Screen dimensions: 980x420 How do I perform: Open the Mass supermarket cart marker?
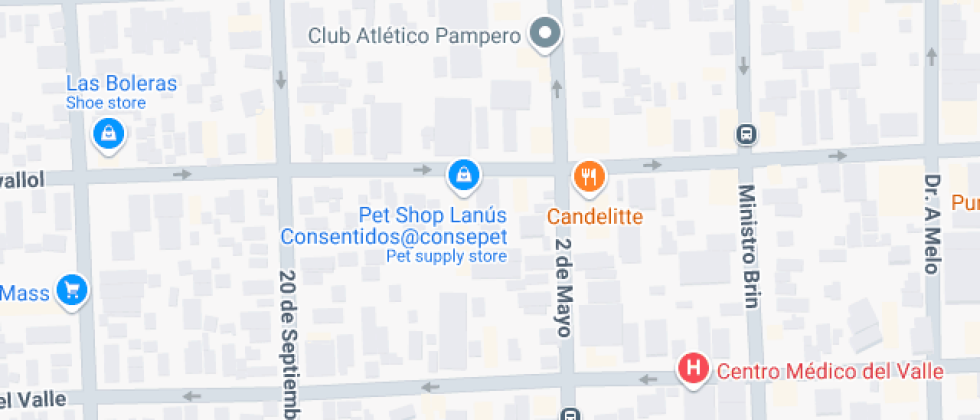point(71,290)
